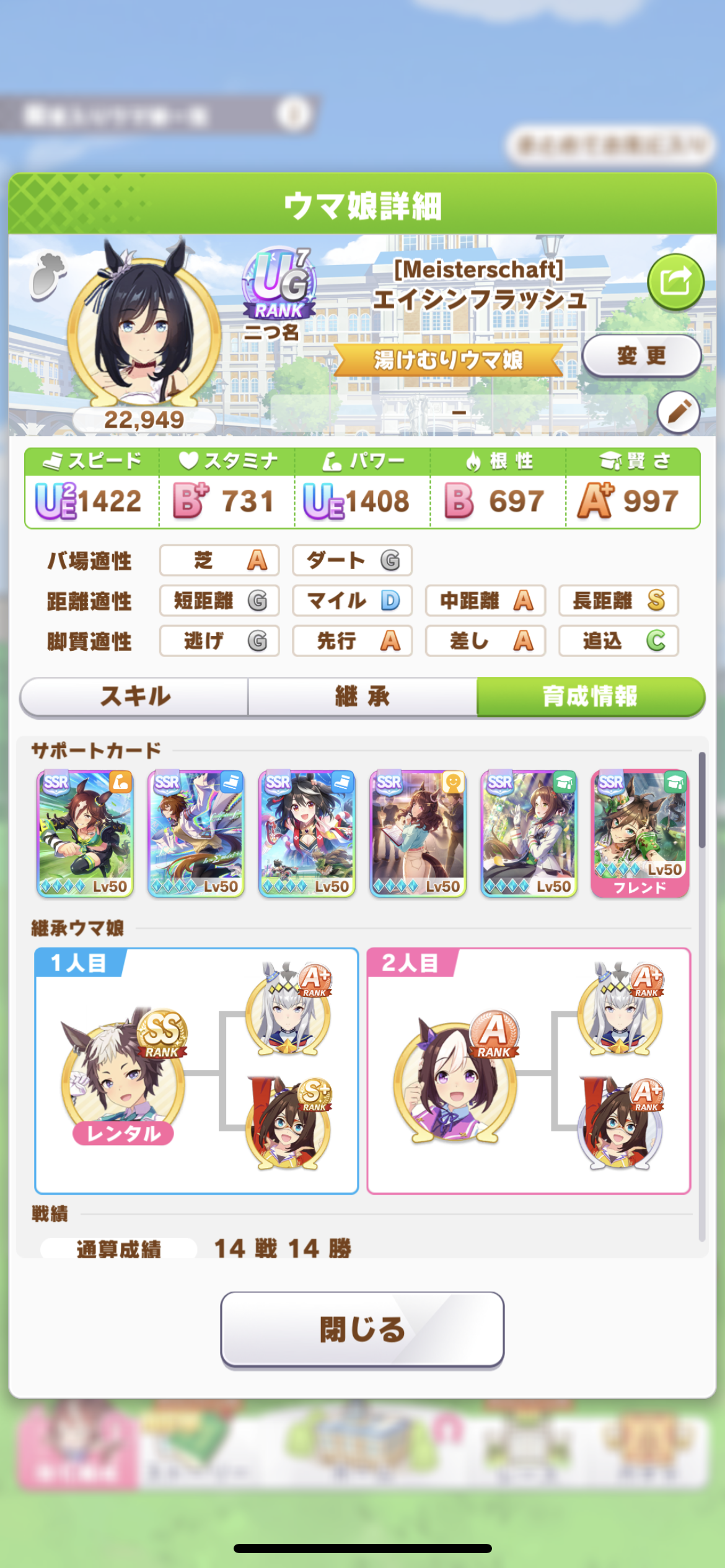
Task: Switch to the スキル tab
Action: pyautogui.click(x=134, y=696)
